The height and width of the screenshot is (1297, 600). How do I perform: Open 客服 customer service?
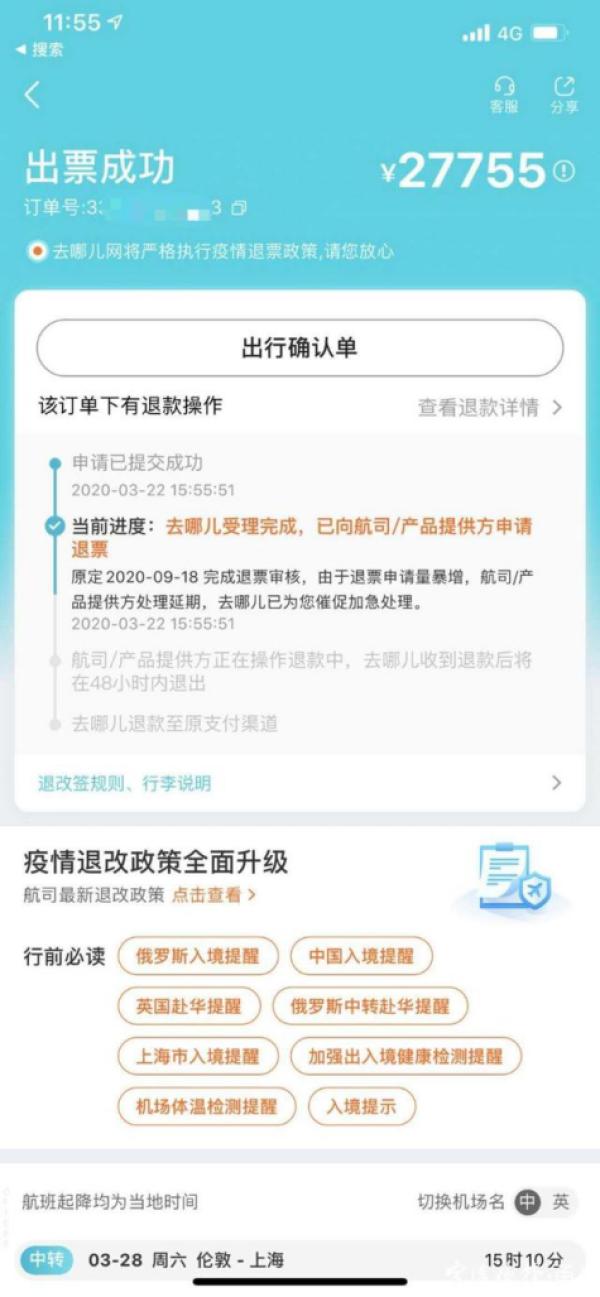pos(504,94)
